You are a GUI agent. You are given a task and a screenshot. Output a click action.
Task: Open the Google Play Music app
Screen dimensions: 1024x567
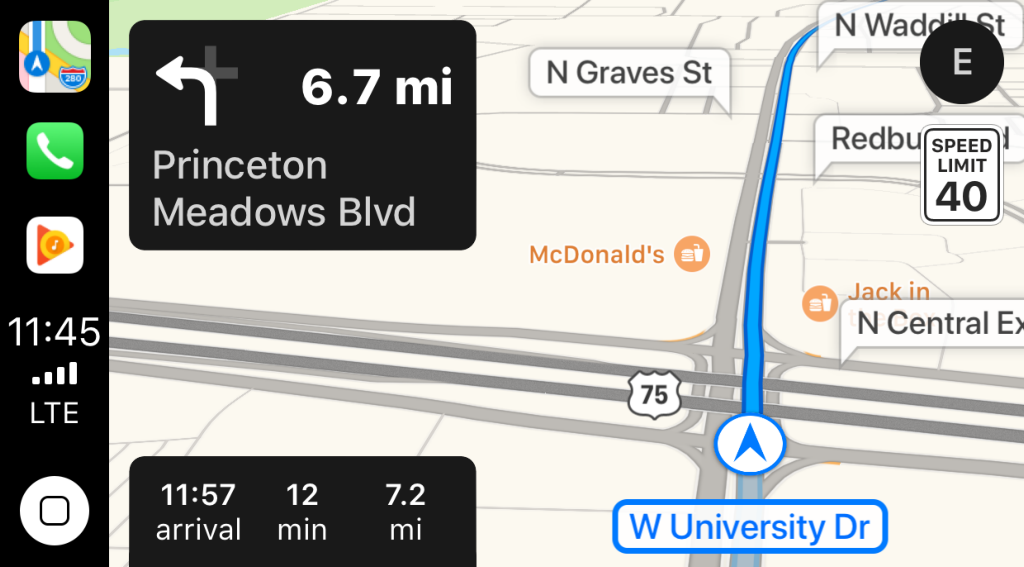(54, 245)
